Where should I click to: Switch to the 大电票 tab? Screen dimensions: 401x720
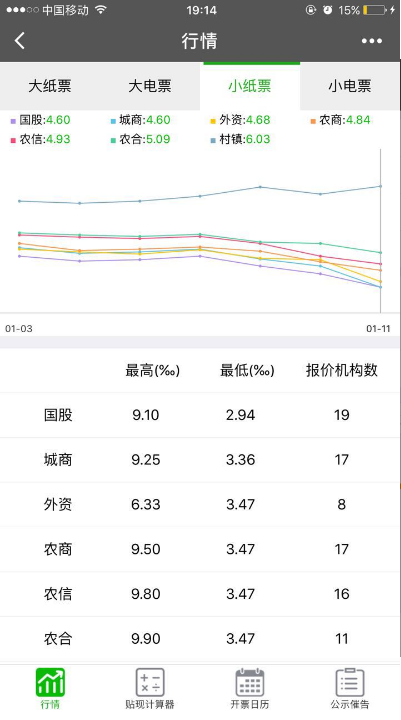[x=150, y=86]
